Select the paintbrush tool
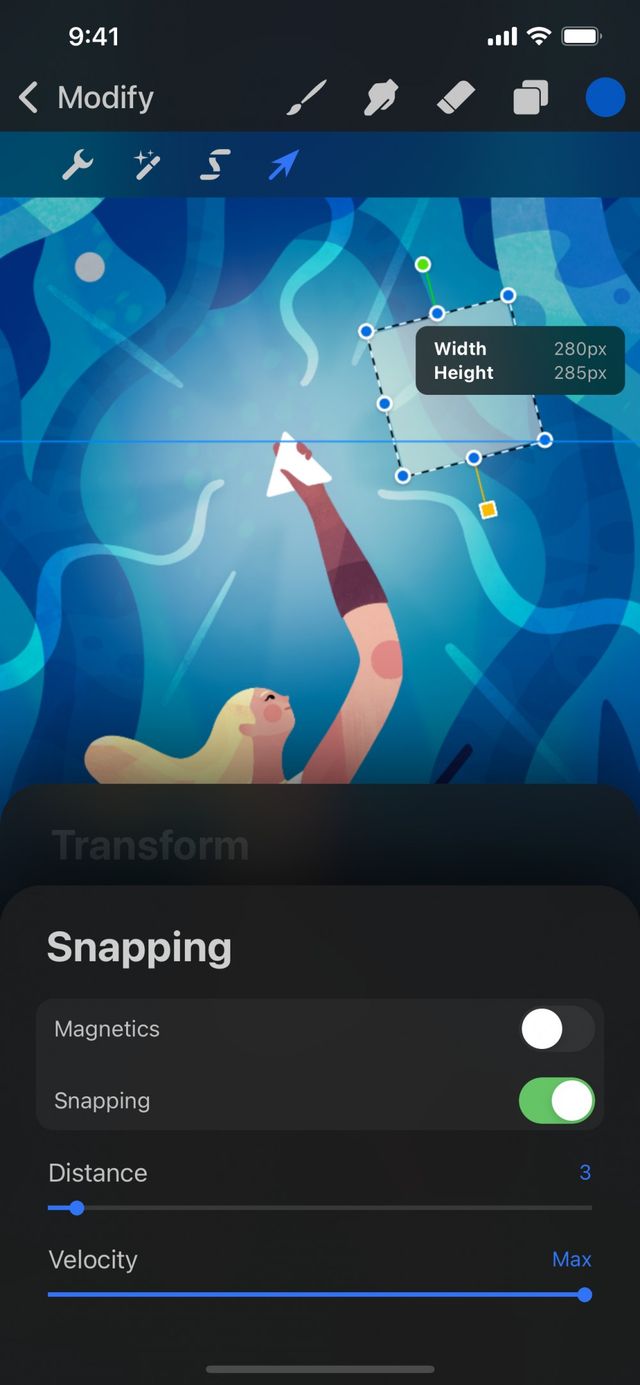The height and width of the screenshot is (1385, 640). click(x=307, y=98)
